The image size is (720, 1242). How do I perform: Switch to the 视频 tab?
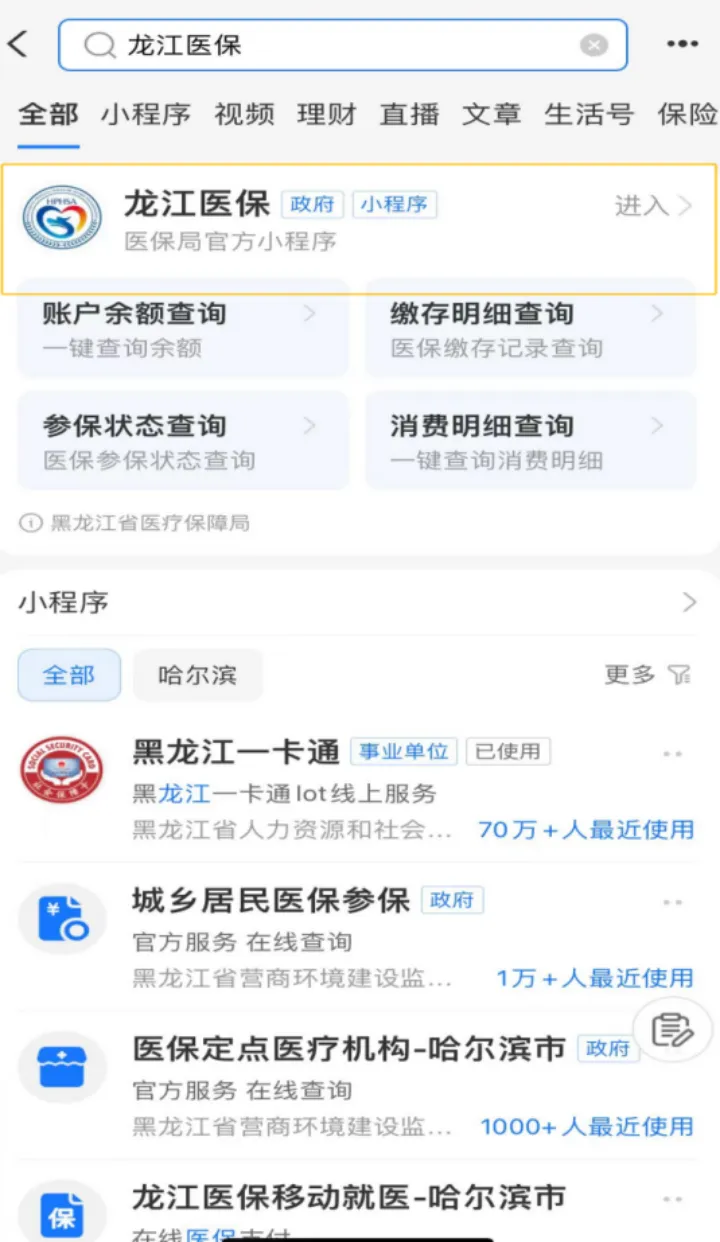pyautogui.click(x=244, y=114)
